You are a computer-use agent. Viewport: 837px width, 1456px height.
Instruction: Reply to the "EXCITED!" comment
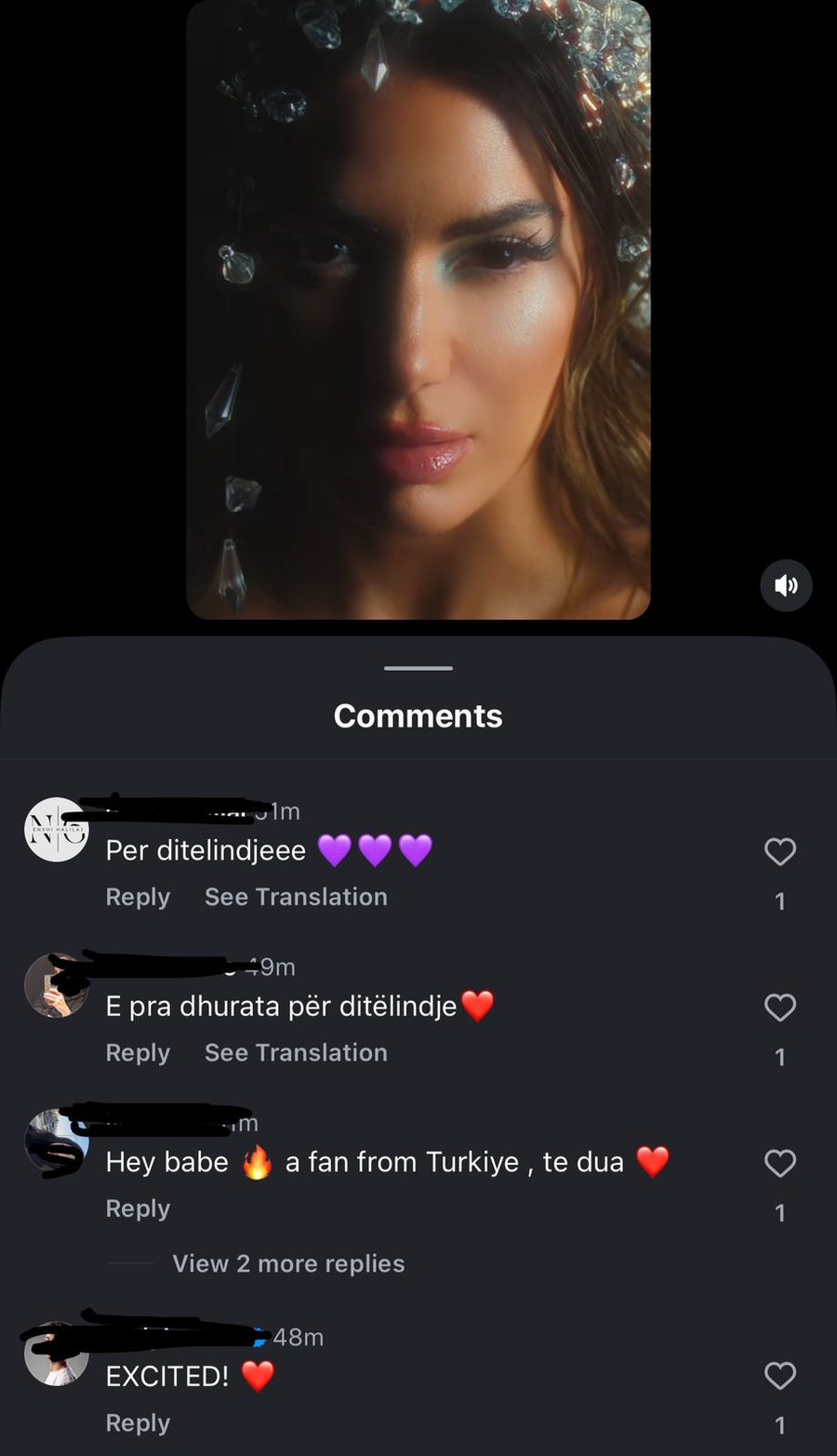click(x=138, y=1423)
